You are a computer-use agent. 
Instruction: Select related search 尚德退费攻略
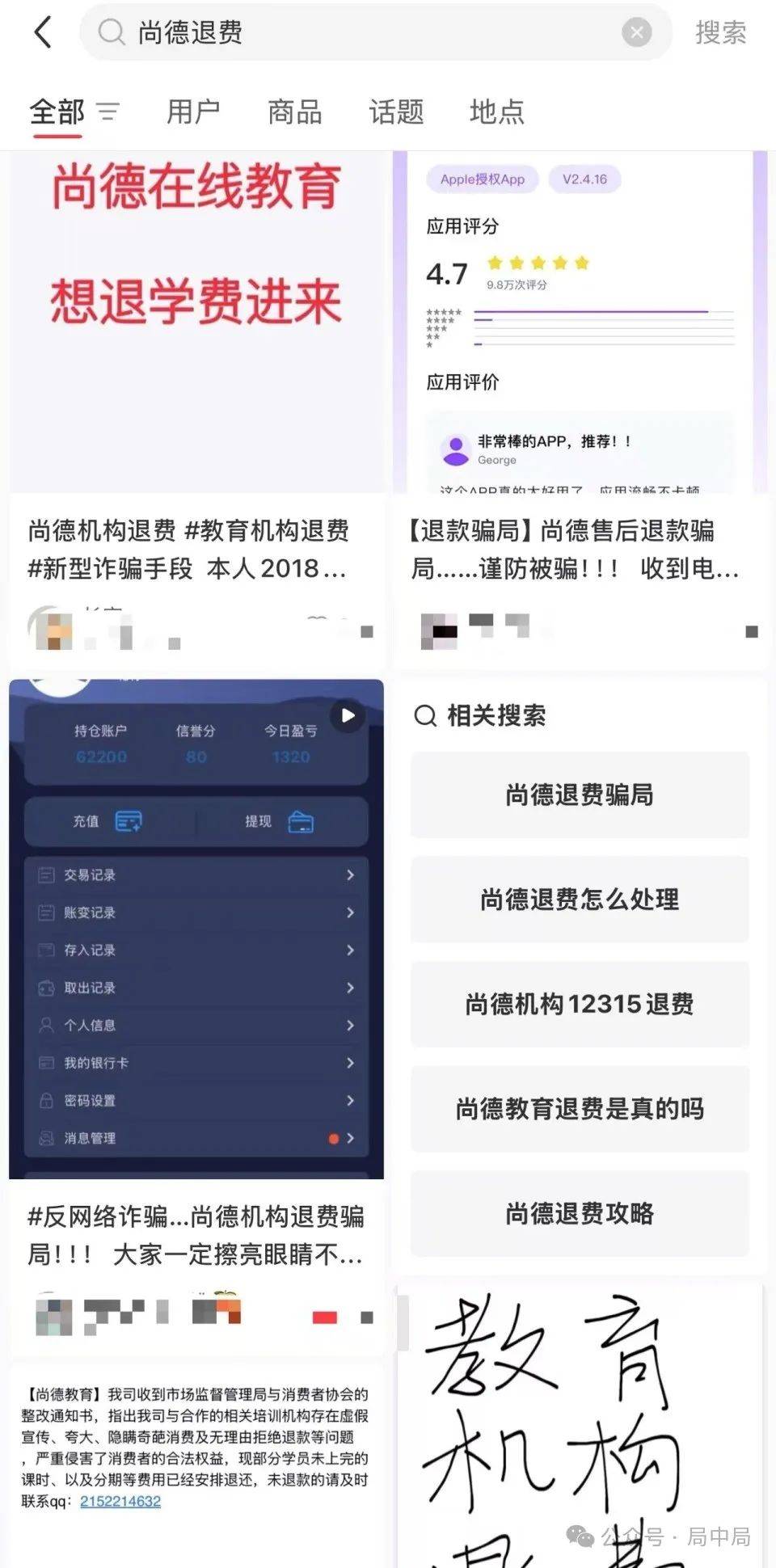580,1214
